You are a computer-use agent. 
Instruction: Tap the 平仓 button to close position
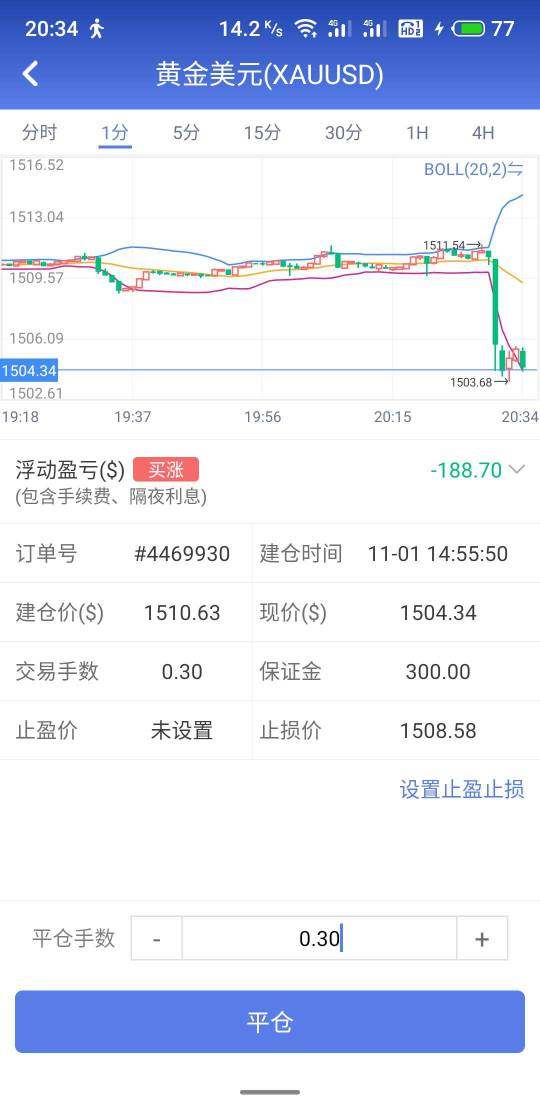pos(270,1022)
